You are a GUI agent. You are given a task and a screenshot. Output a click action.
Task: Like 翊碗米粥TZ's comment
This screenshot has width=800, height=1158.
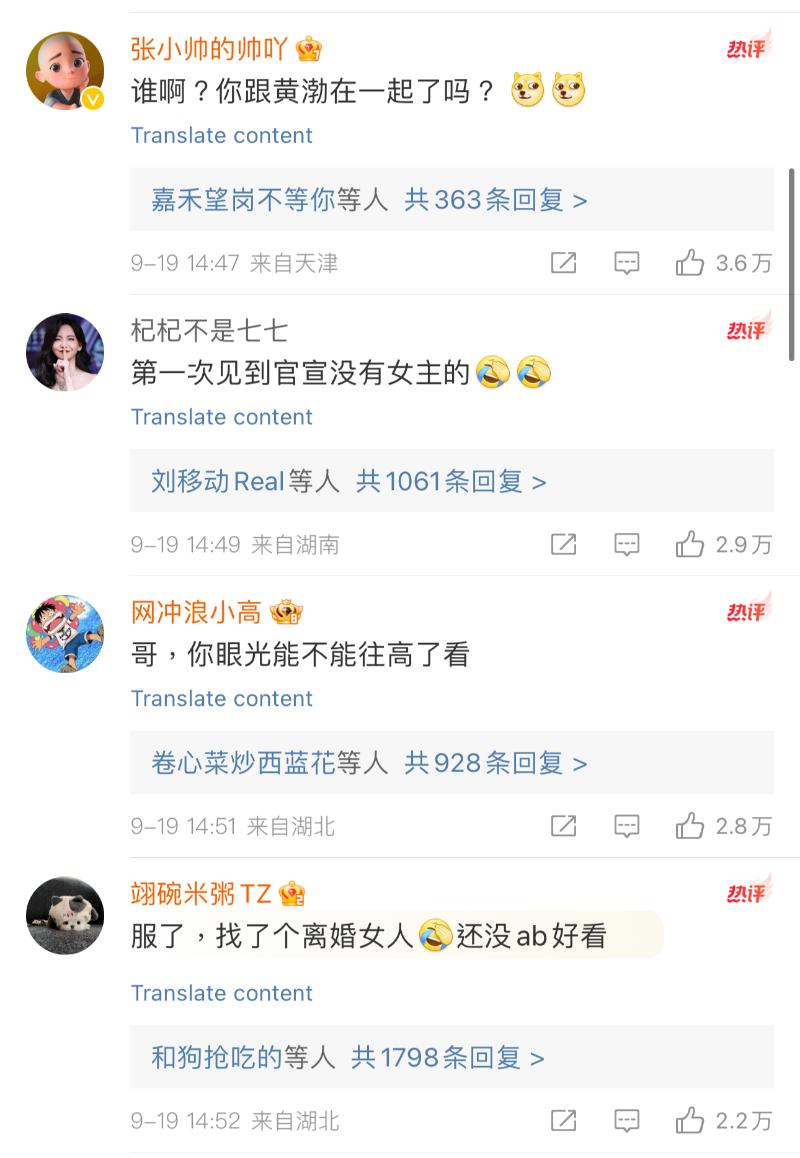point(690,1120)
